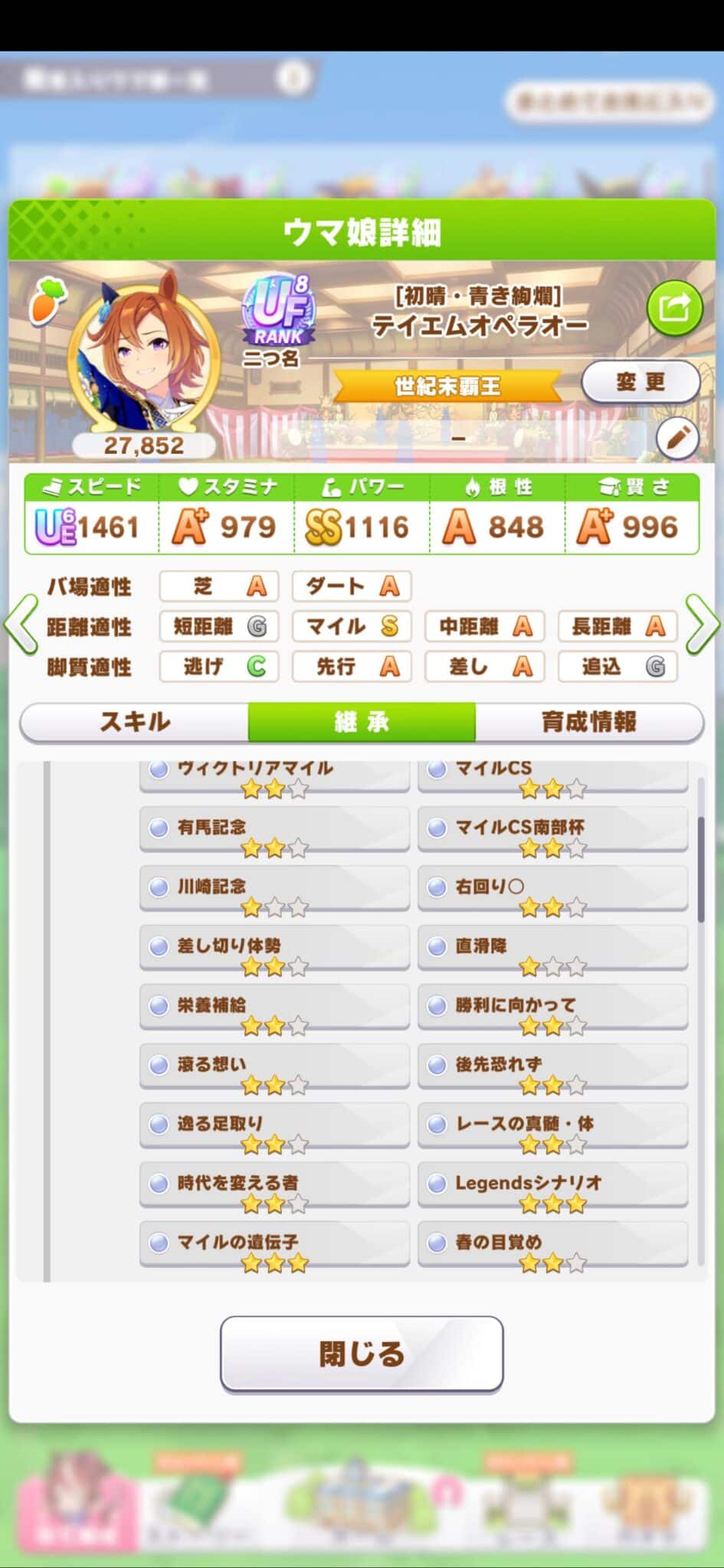
Task: Select the 継承 tab
Action: tap(362, 722)
